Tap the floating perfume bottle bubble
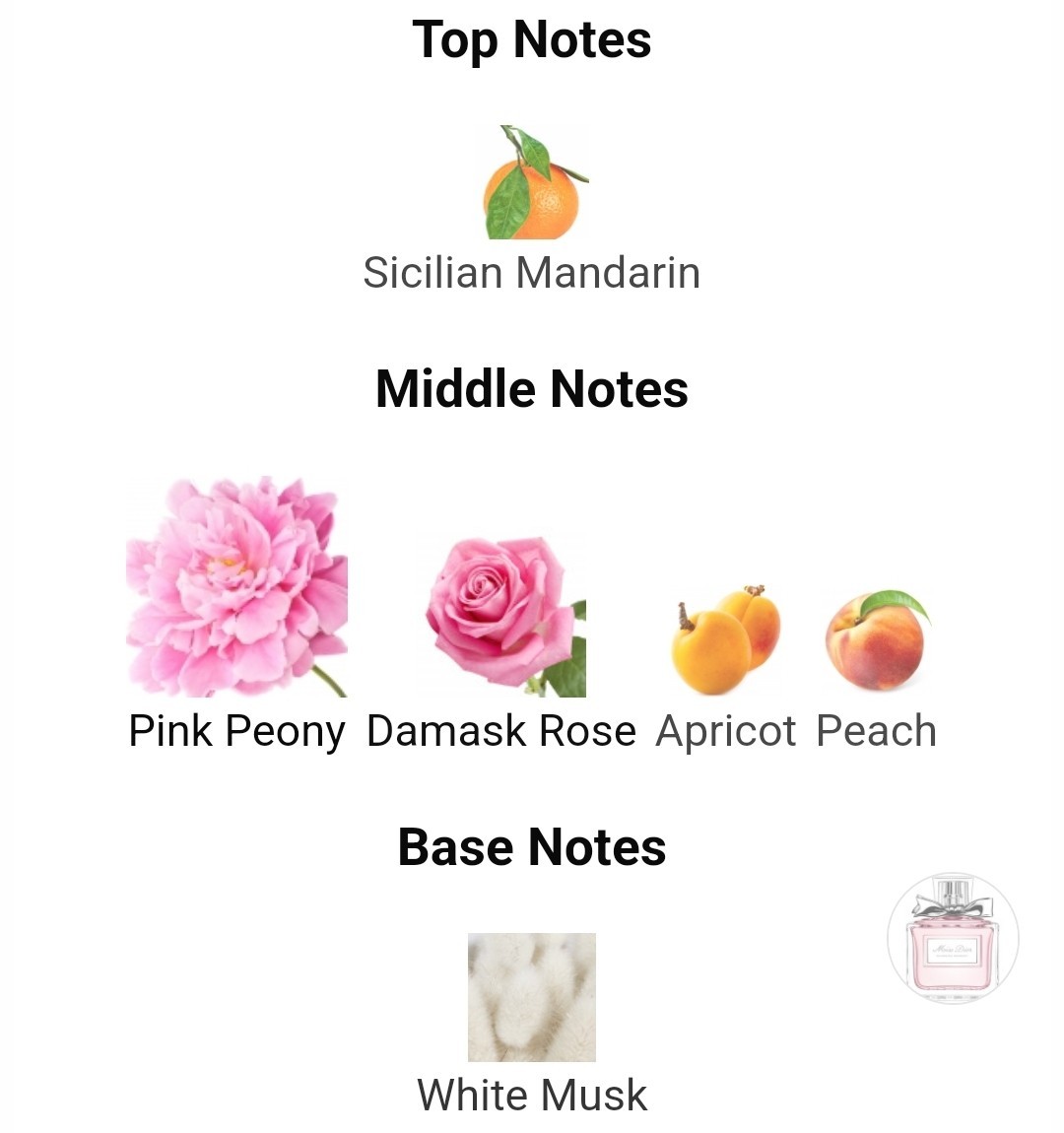Viewport: 1064px width, 1133px height. (x=953, y=938)
